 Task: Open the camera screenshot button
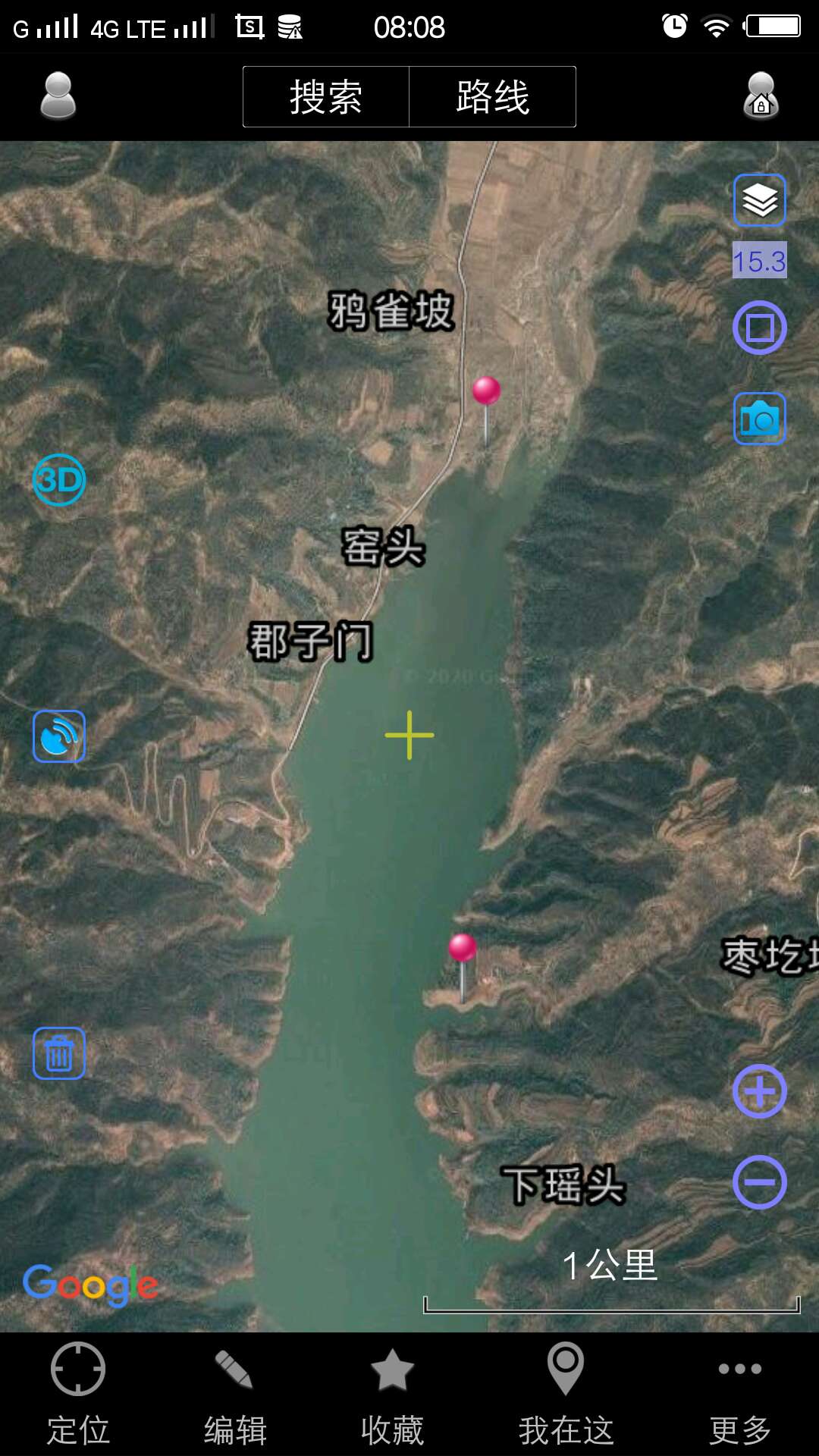click(x=760, y=419)
